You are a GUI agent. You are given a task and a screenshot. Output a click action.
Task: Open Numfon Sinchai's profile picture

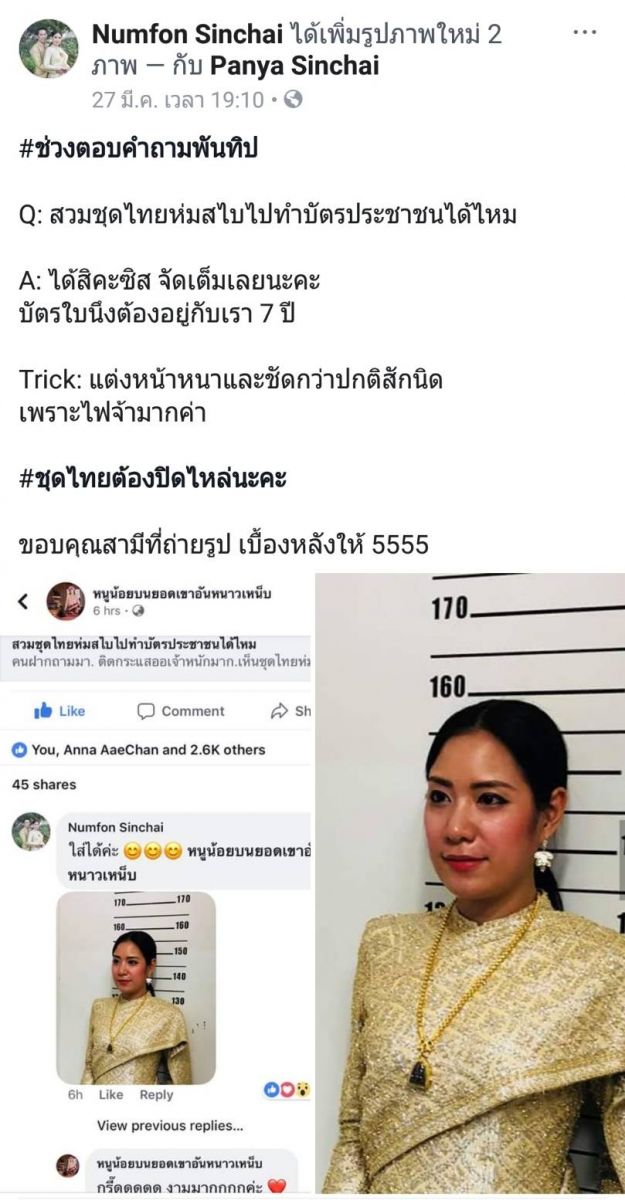tap(48, 48)
